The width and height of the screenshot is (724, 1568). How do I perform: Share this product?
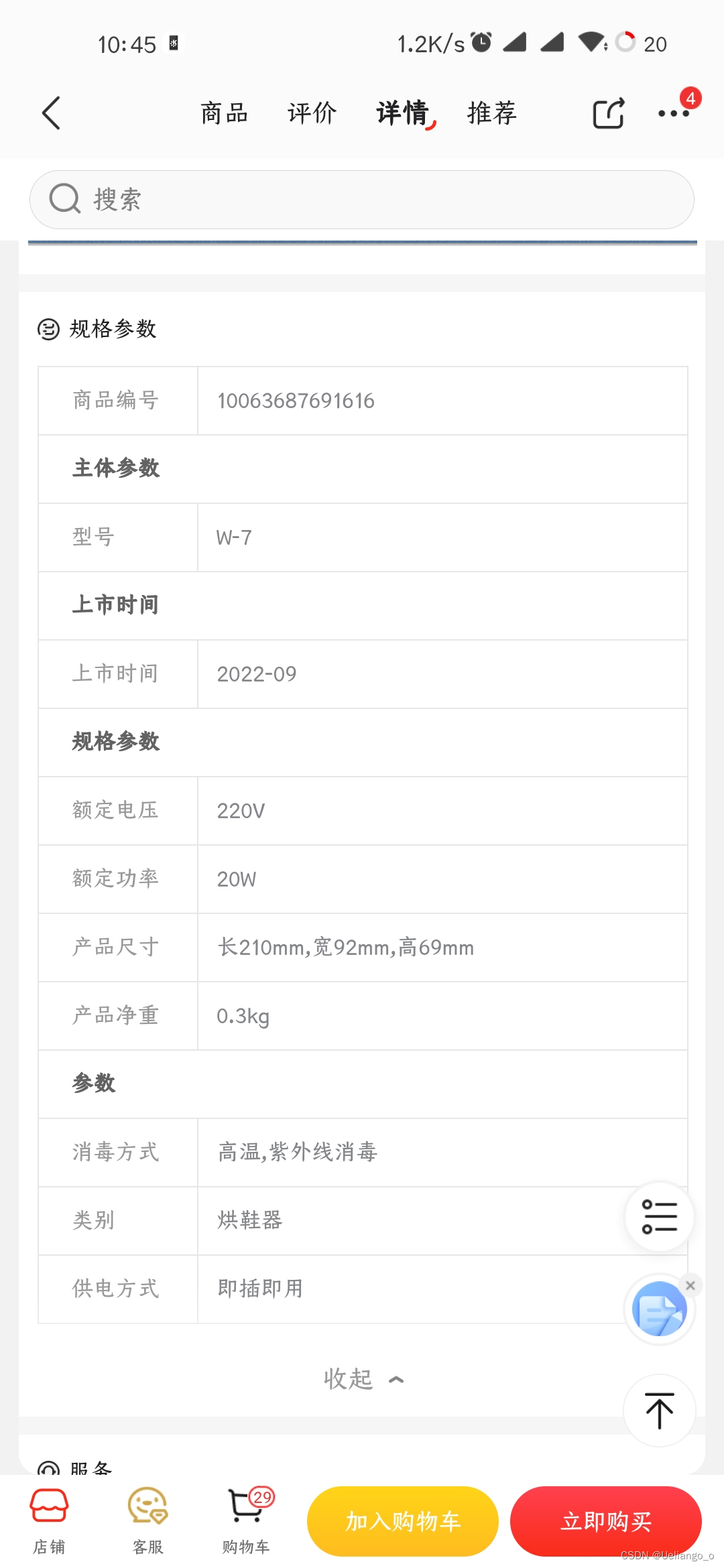[x=608, y=113]
